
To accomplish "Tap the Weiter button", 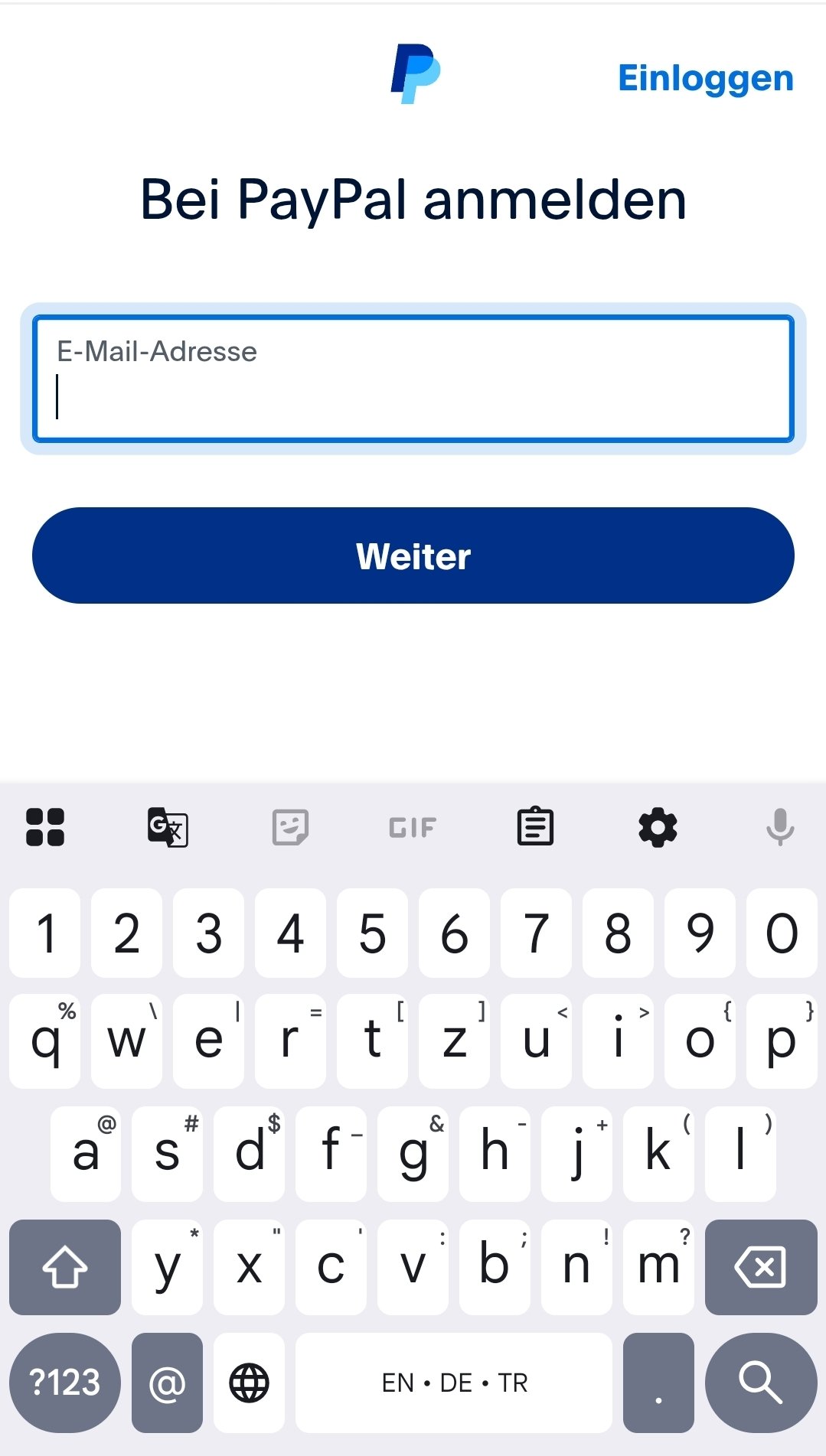I will [x=413, y=555].
